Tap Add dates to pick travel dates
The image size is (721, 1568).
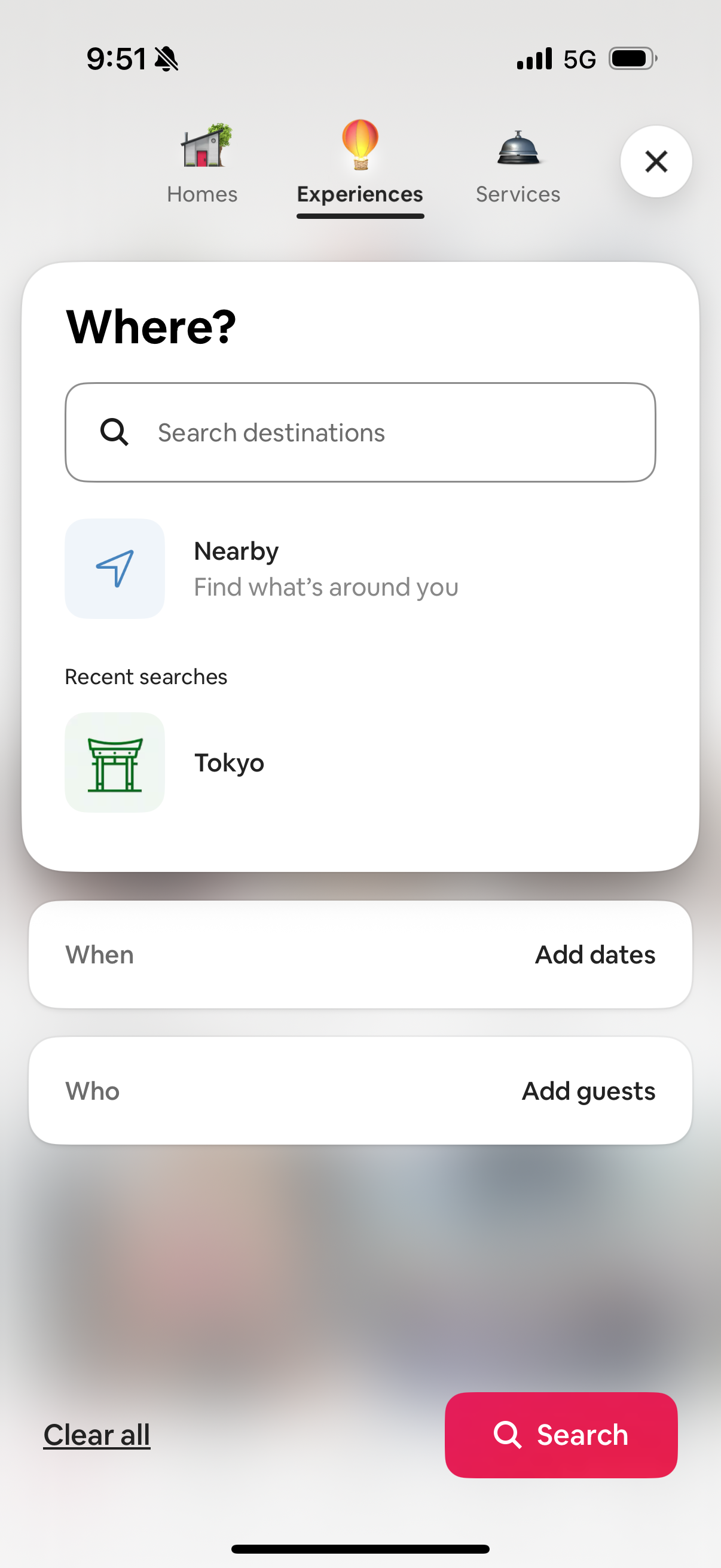595,954
